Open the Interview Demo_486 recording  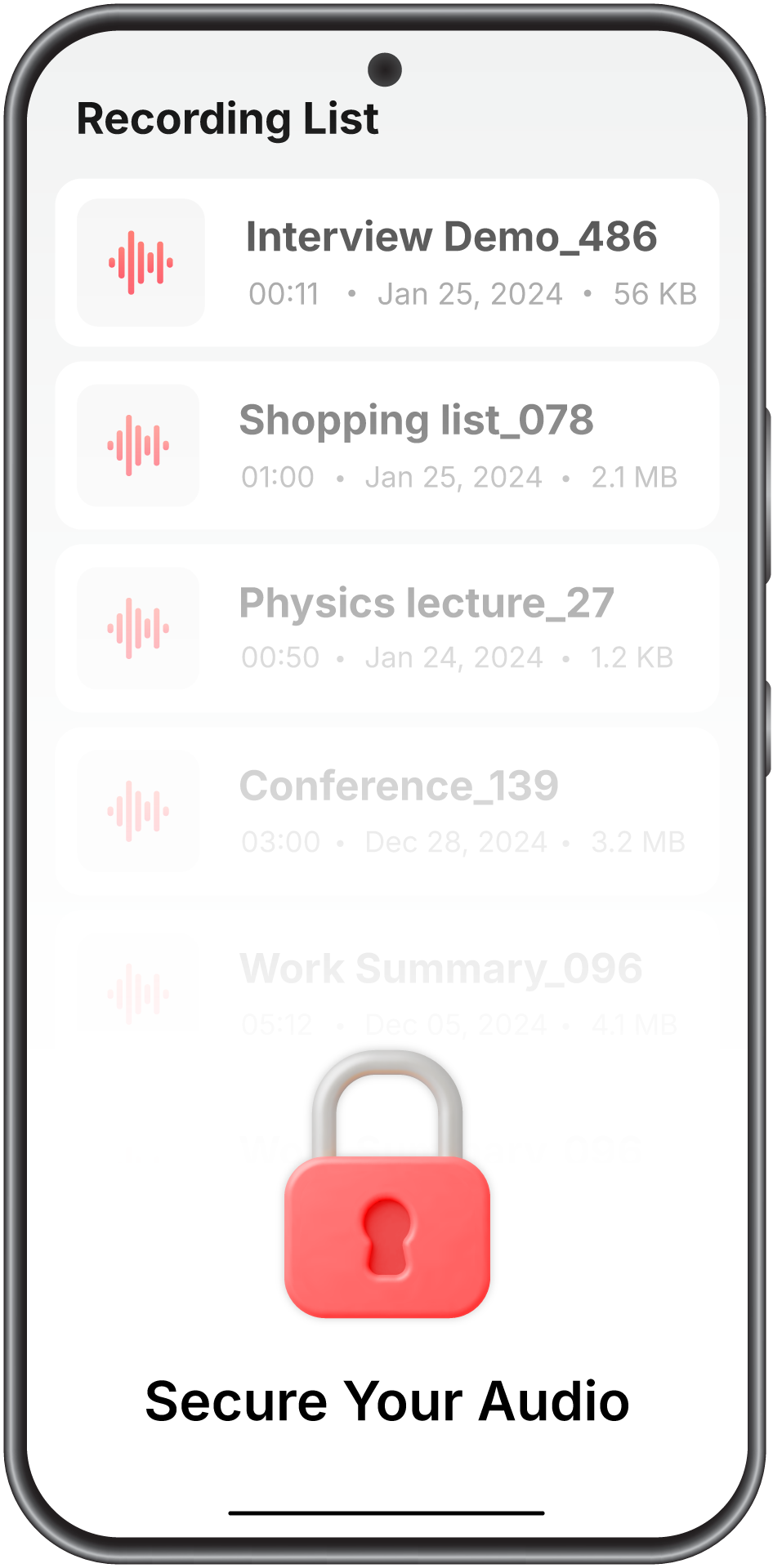[386, 261]
